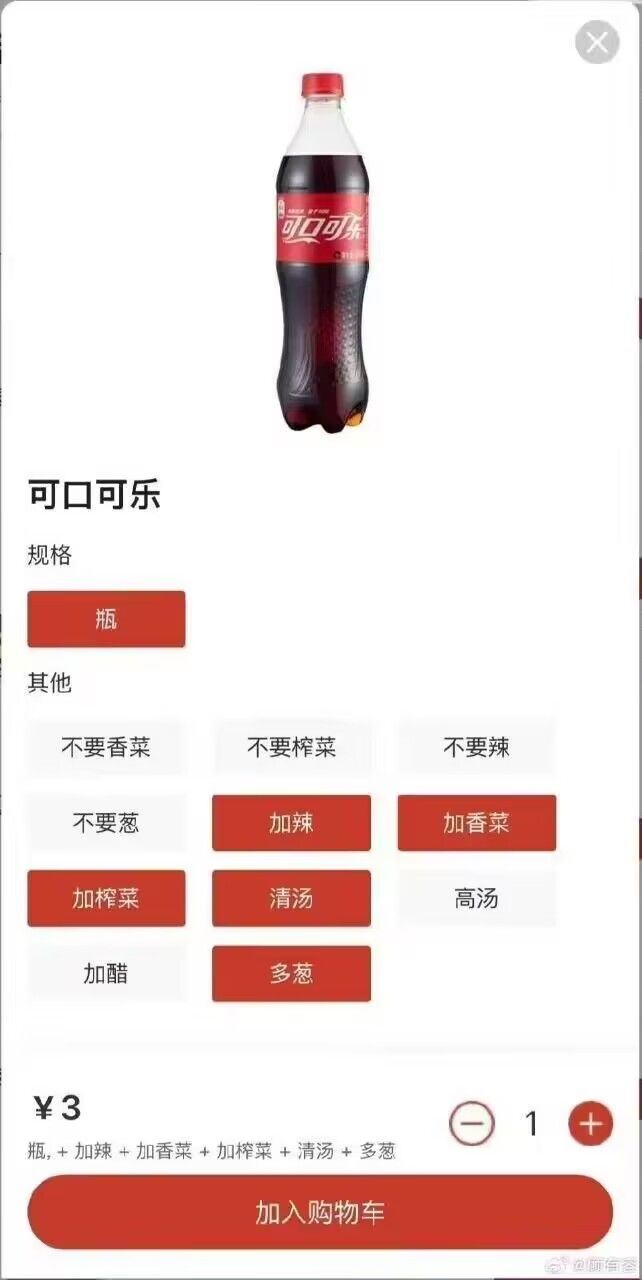Deselect the 多葱 chip
Screen dimensions: 642x1280
pyautogui.click(x=291, y=973)
